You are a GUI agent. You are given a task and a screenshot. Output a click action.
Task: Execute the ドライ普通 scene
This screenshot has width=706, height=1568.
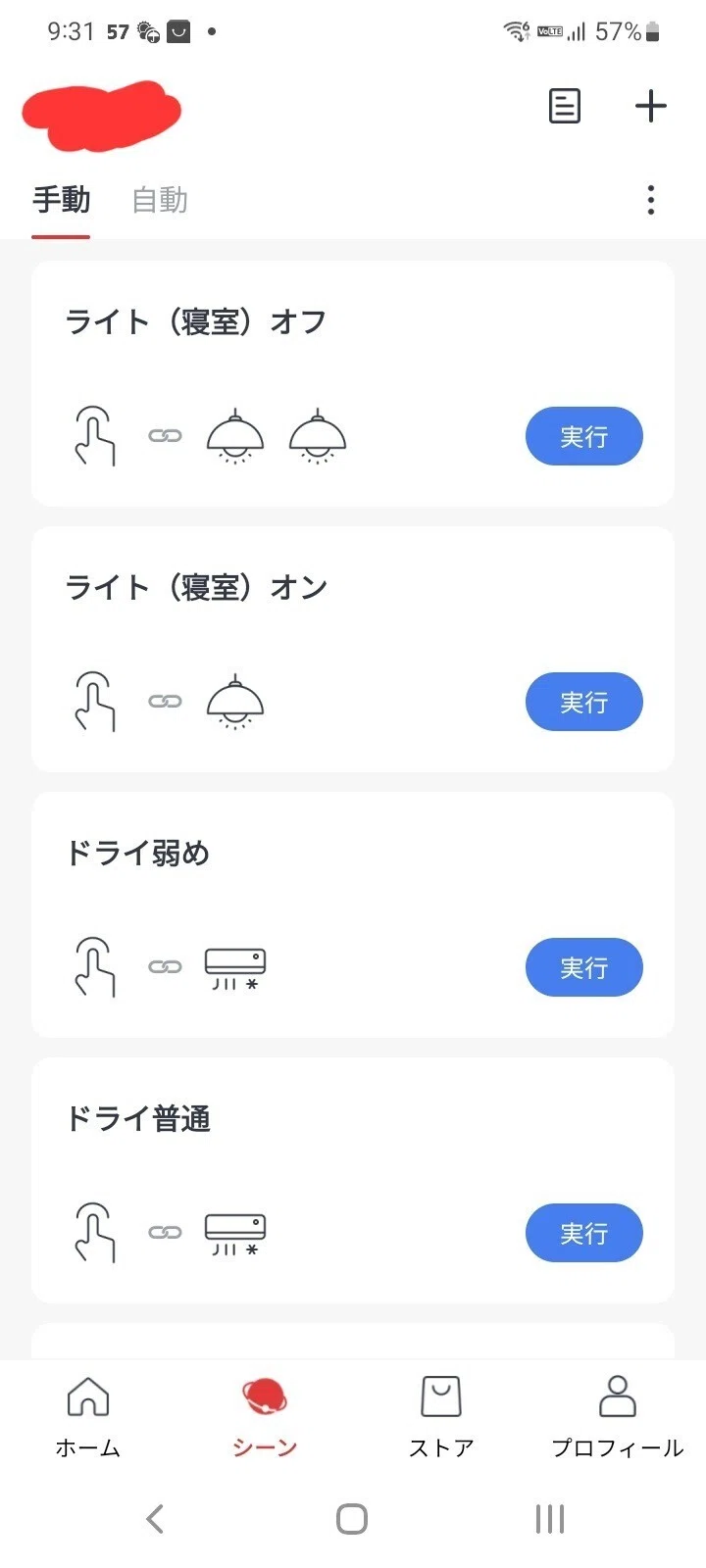pyautogui.click(x=584, y=1233)
